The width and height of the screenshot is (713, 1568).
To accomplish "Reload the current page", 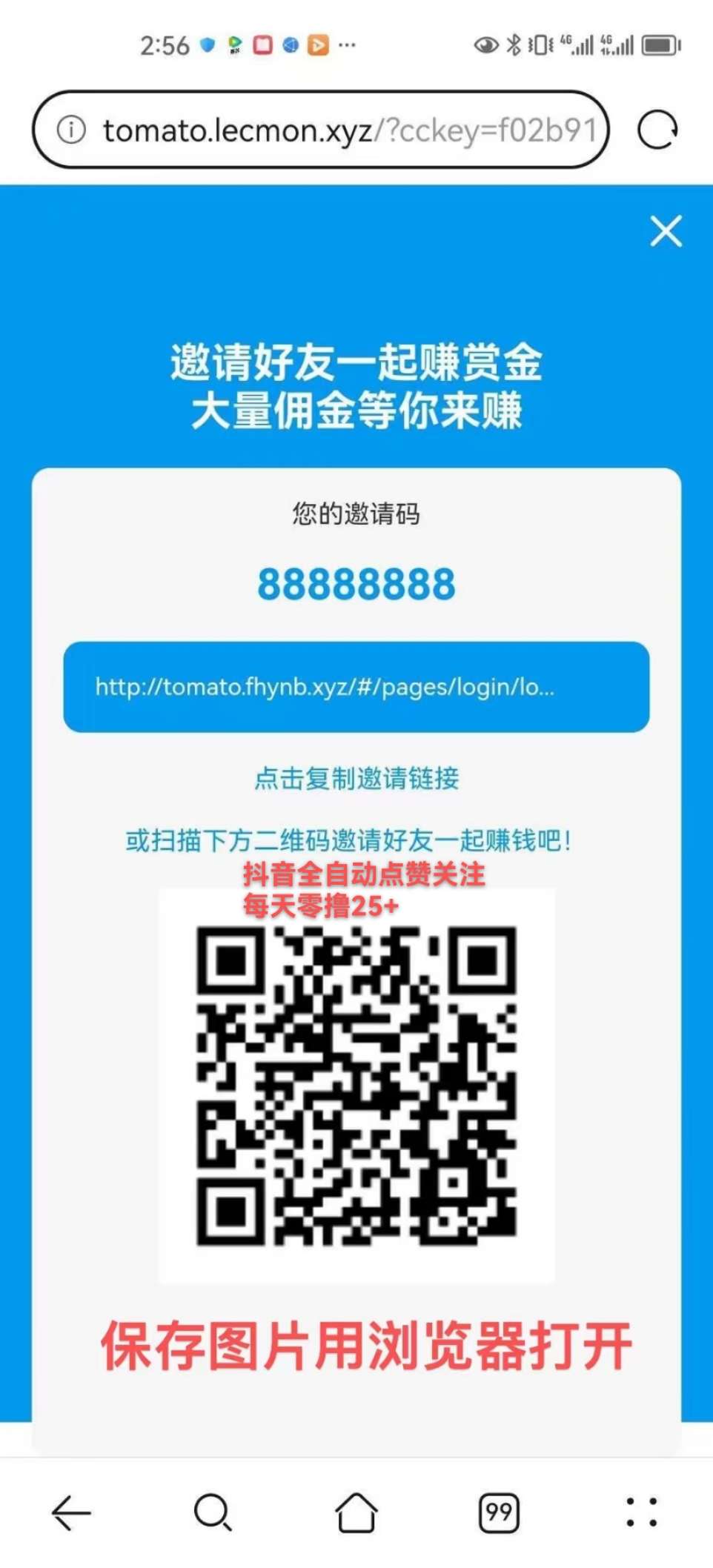I will (657, 130).
